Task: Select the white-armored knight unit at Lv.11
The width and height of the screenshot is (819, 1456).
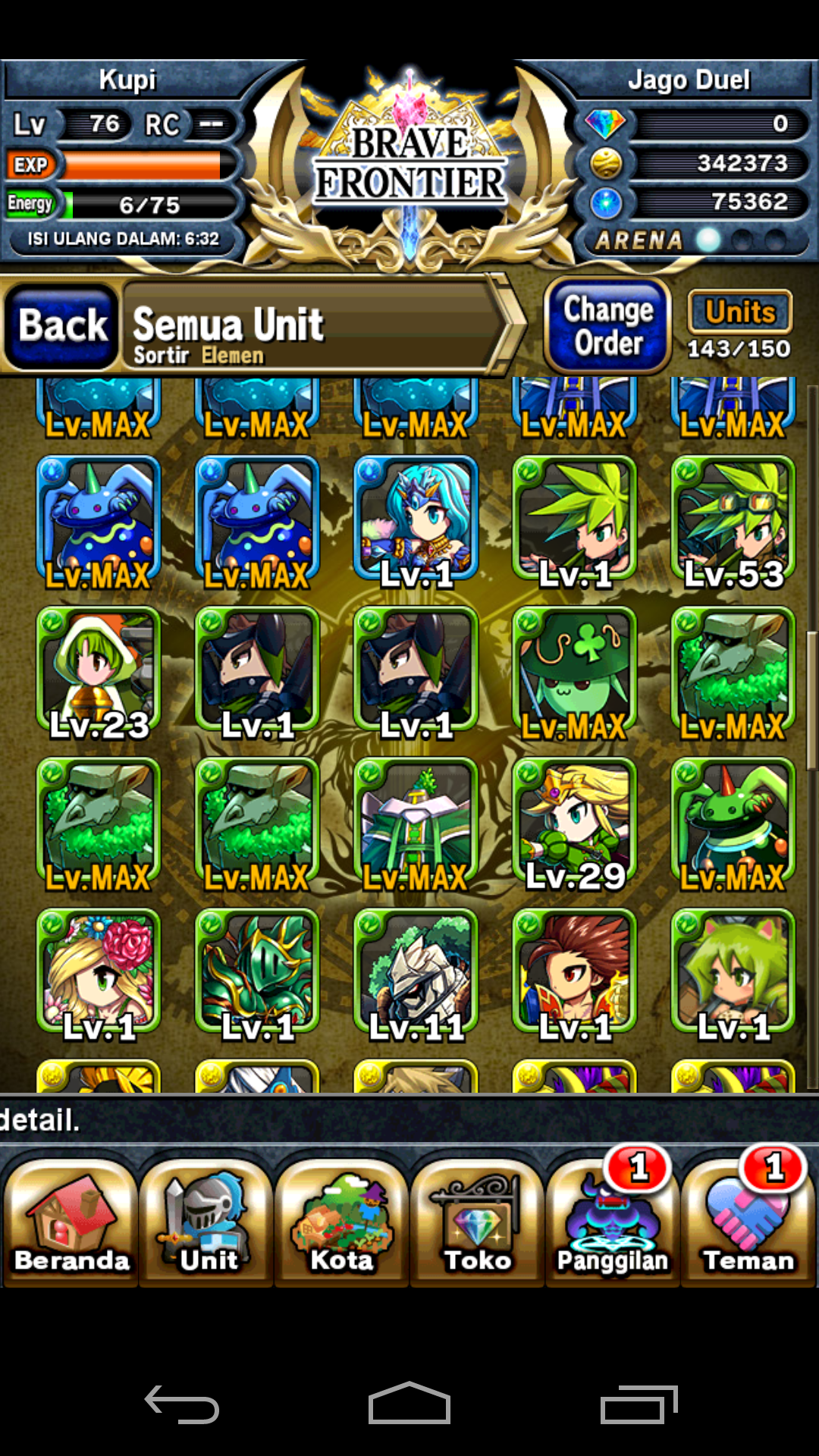Action: click(x=416, y=973)
